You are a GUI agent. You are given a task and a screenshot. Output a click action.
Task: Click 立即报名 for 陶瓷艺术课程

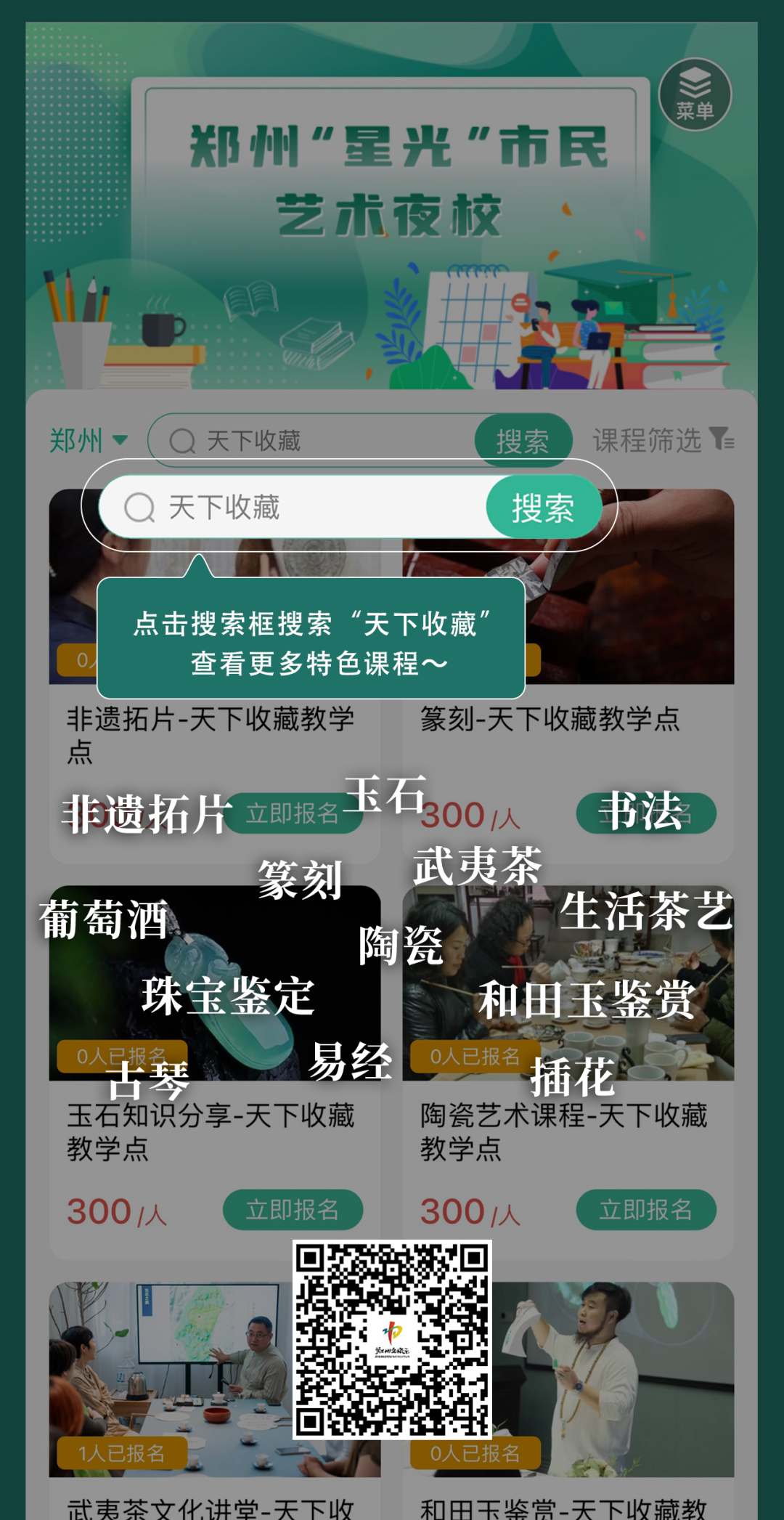coord(646,1208)
